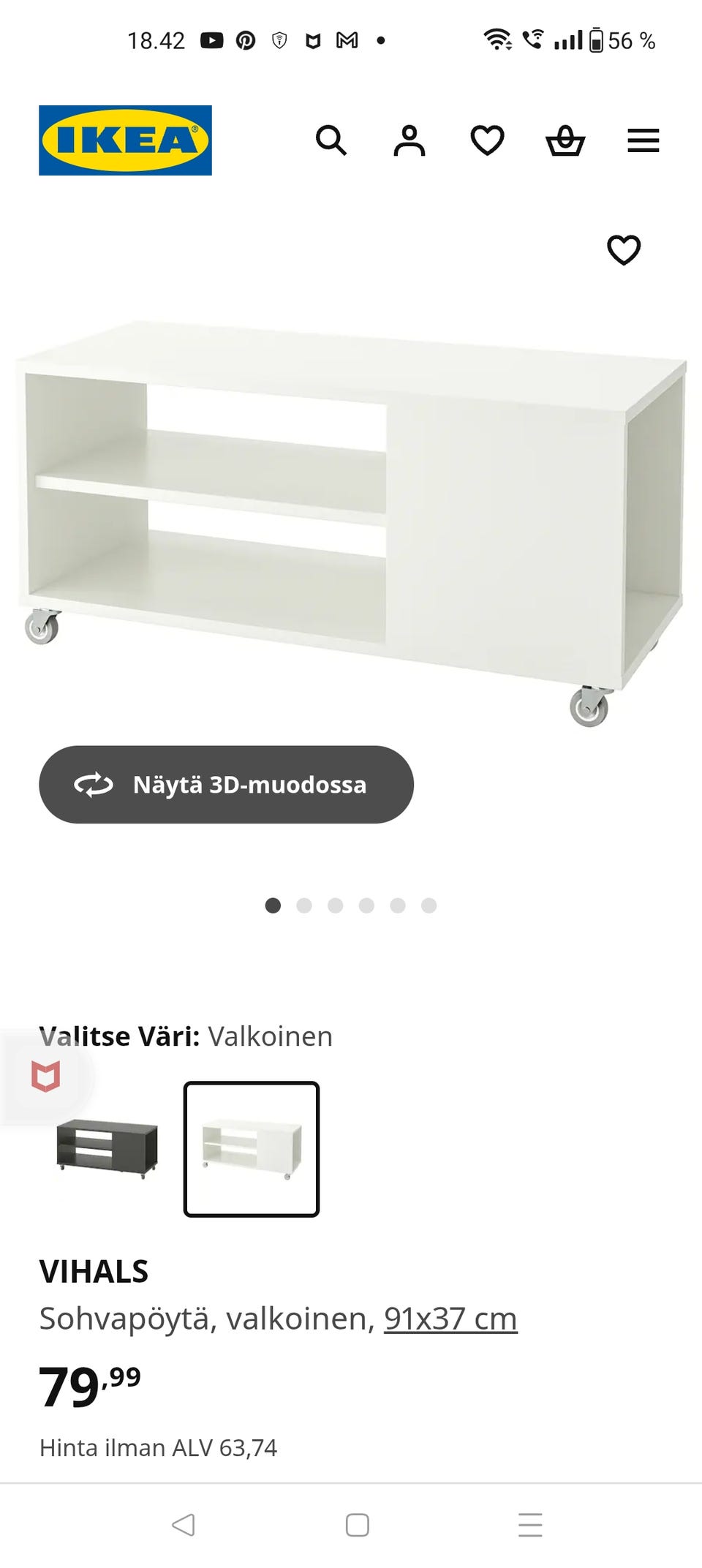Open the favorites heart icon in header
Viewport: 702px width, 1568px height.
pyautogui.click(x=488, y=140)
